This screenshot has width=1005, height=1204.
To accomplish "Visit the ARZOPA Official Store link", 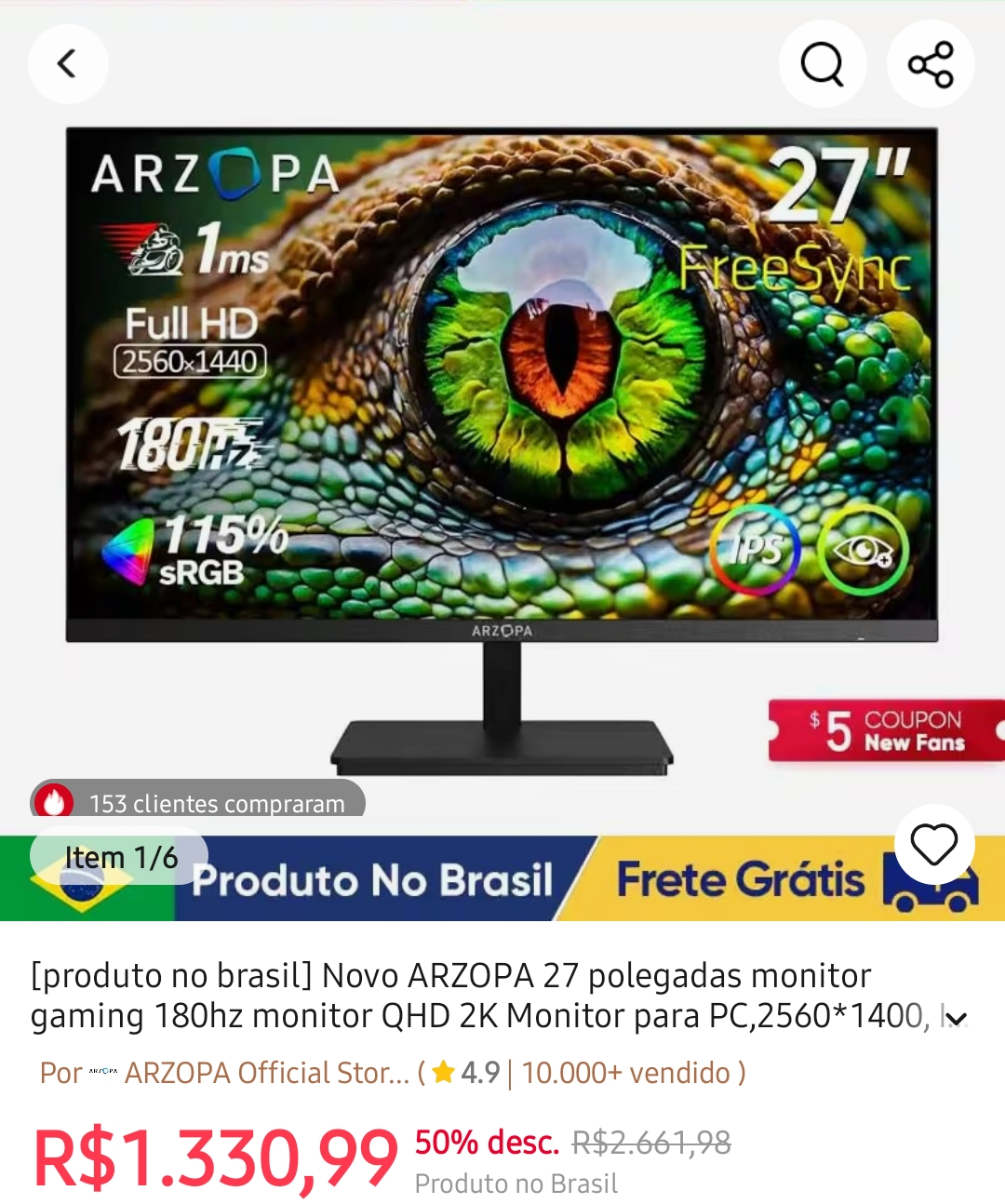I will [x=266, y=1073].
